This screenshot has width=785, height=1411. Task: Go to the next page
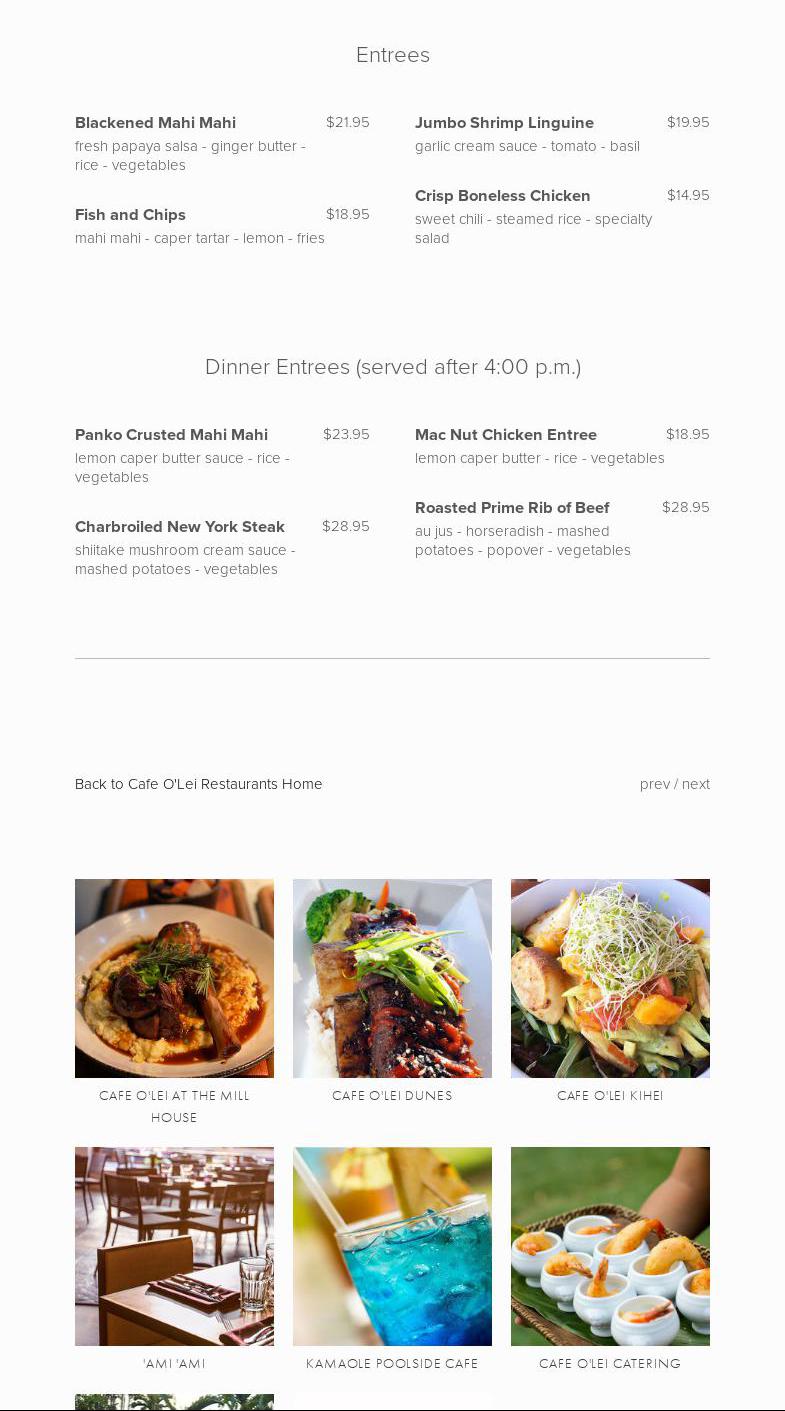point(696,784)
